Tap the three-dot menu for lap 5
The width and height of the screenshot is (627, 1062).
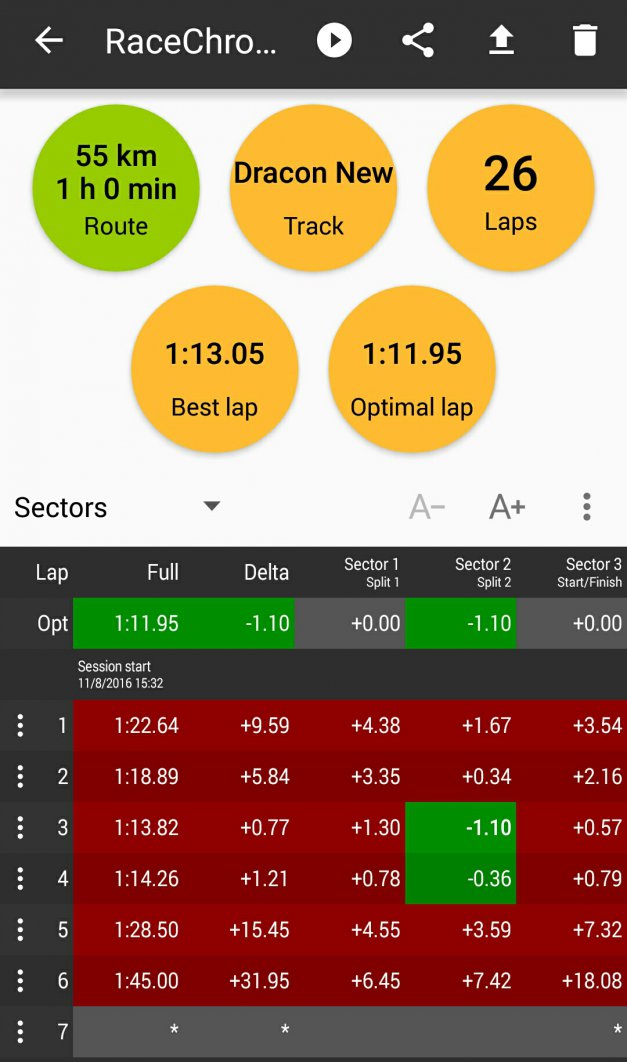coord(20,930)
